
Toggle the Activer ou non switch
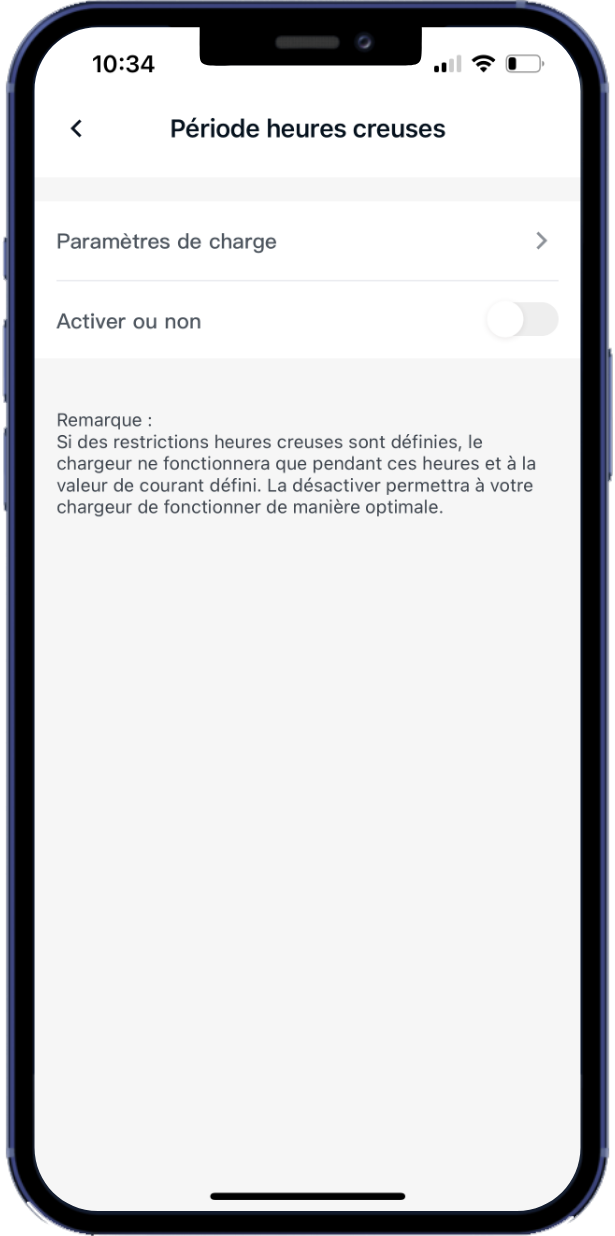pos(521,321)
